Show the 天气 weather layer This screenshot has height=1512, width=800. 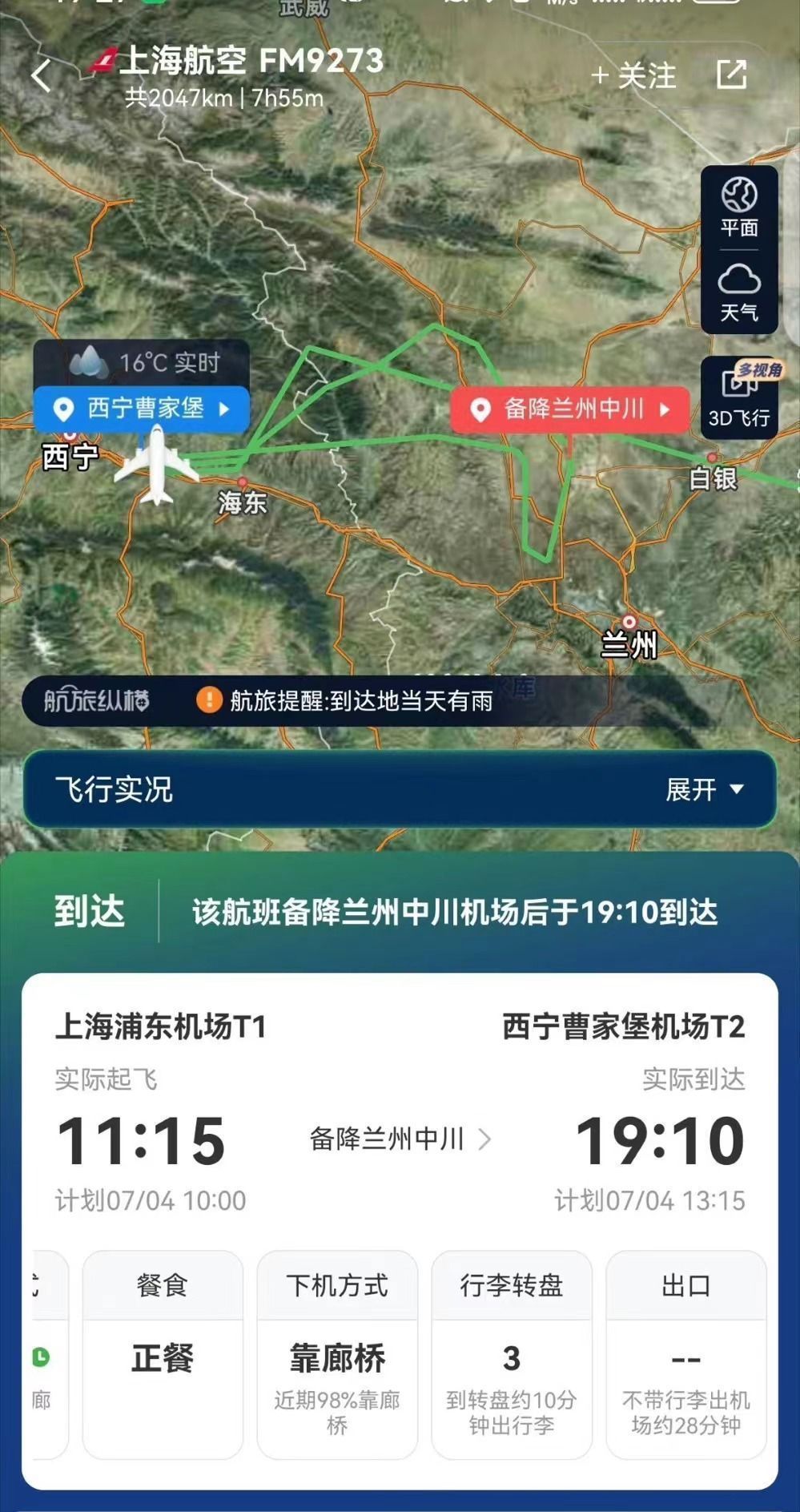739,292
